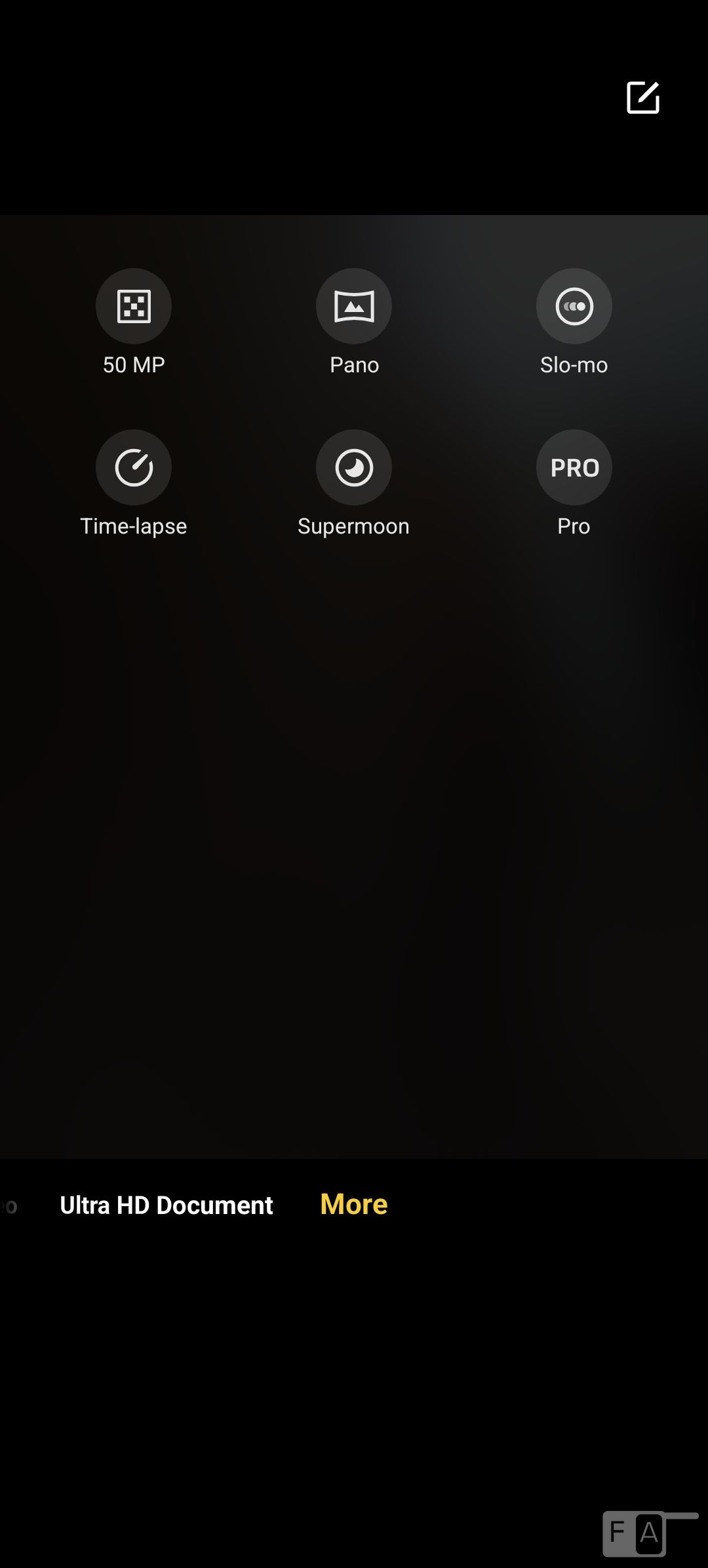Image resolution: width=708 pixels, height=1568 pixels.
Task: Switch to Ultra HD Document tab
Action: 167,1205
